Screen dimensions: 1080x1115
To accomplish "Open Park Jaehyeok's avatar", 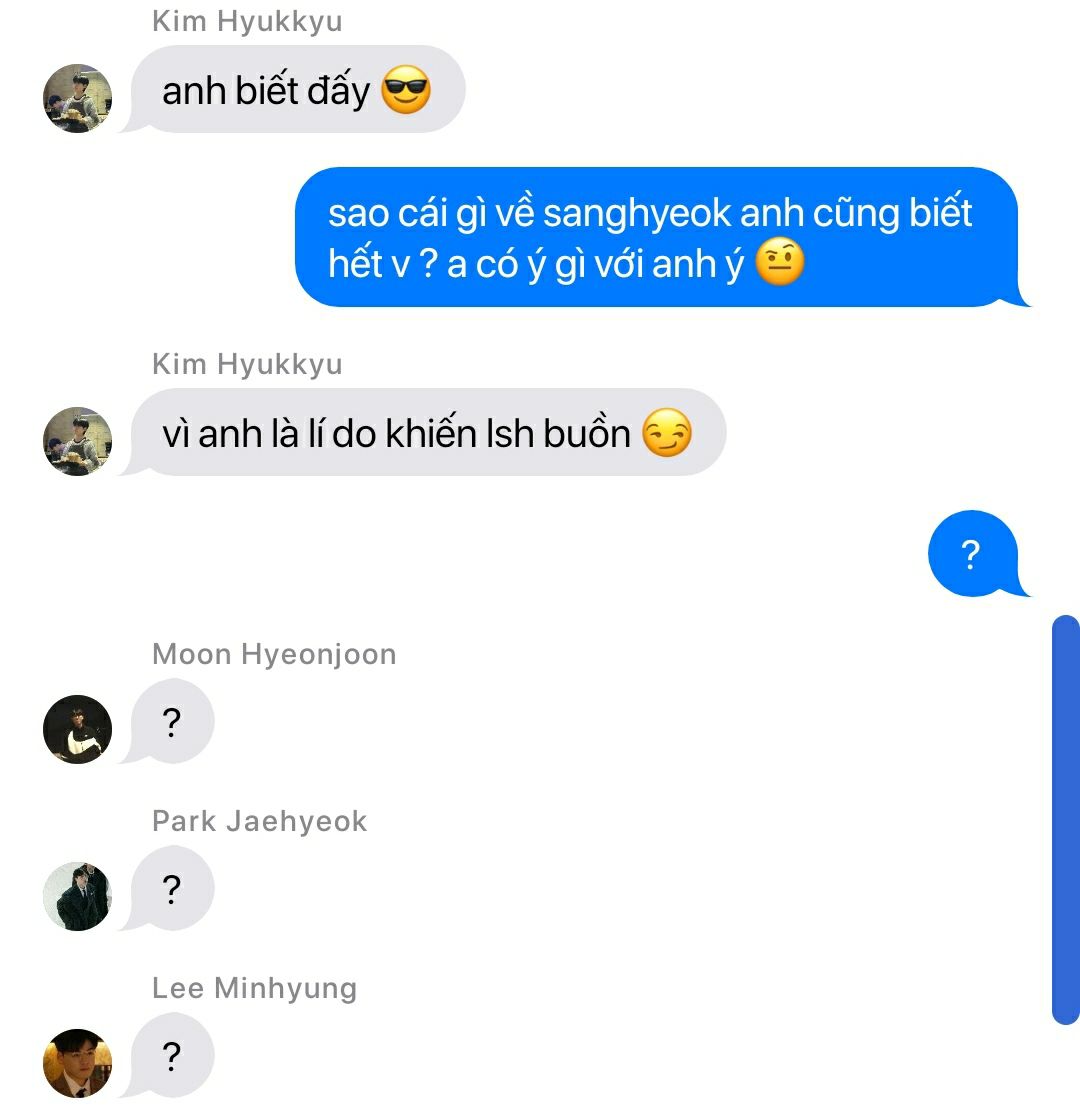I will pyautogui.click(x=77, y=896).
